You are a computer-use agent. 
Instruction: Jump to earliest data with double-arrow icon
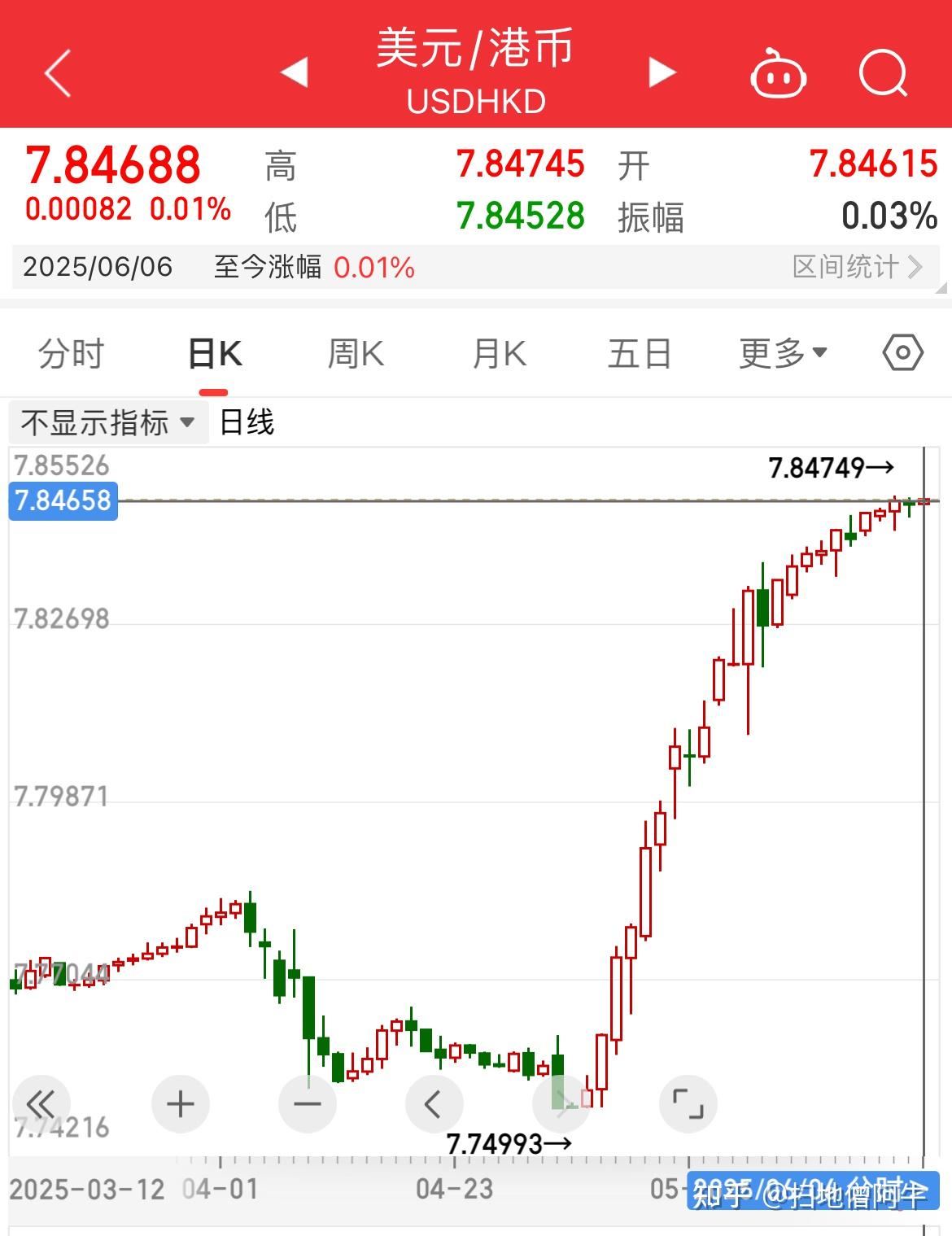click(x=41, y=1104)
